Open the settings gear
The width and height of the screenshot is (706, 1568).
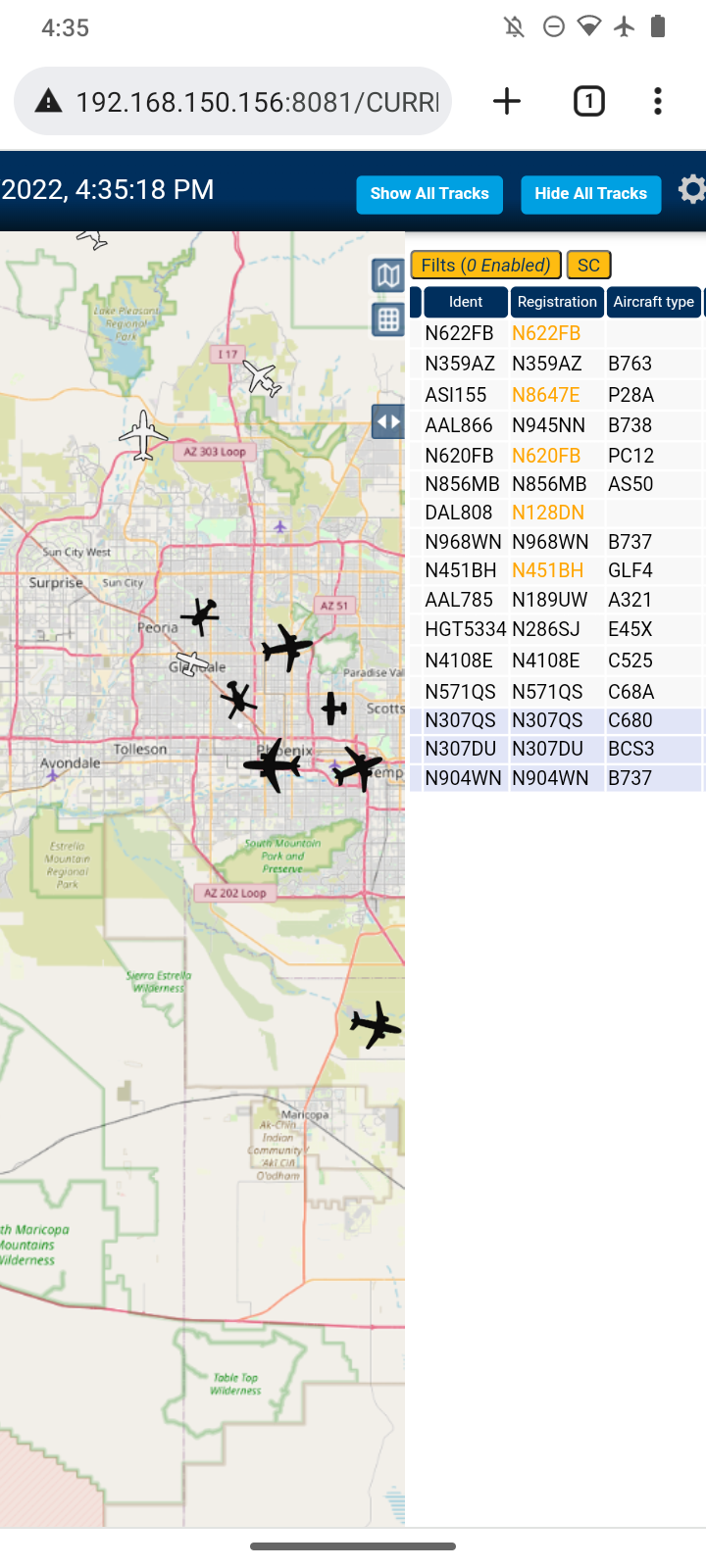point(692,189)
